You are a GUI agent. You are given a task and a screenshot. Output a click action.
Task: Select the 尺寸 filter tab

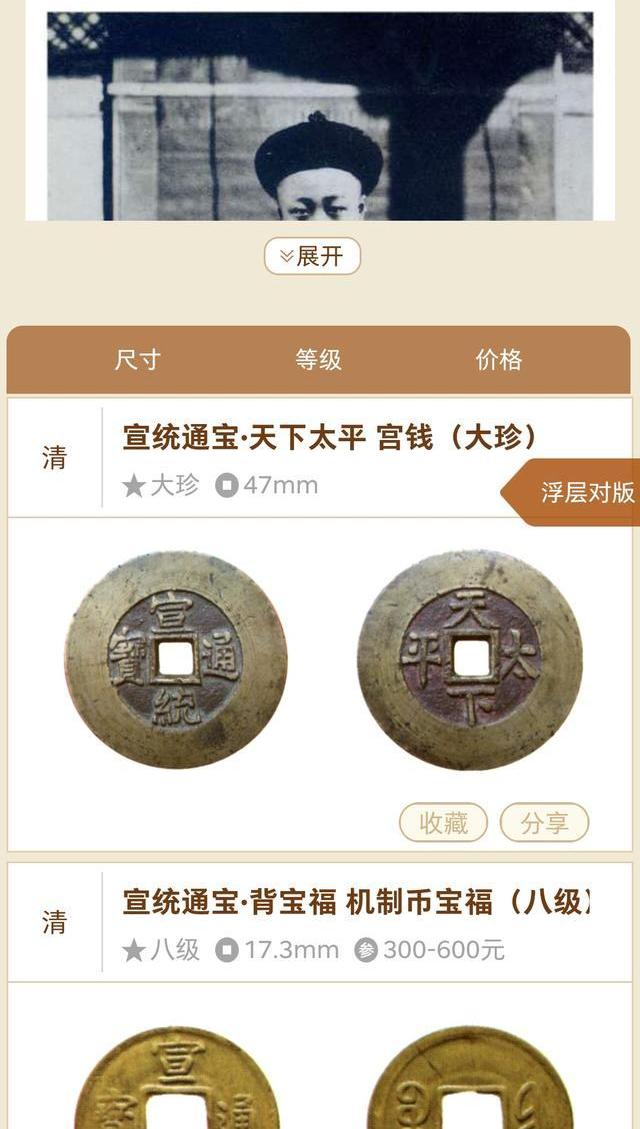pos(137,360)
